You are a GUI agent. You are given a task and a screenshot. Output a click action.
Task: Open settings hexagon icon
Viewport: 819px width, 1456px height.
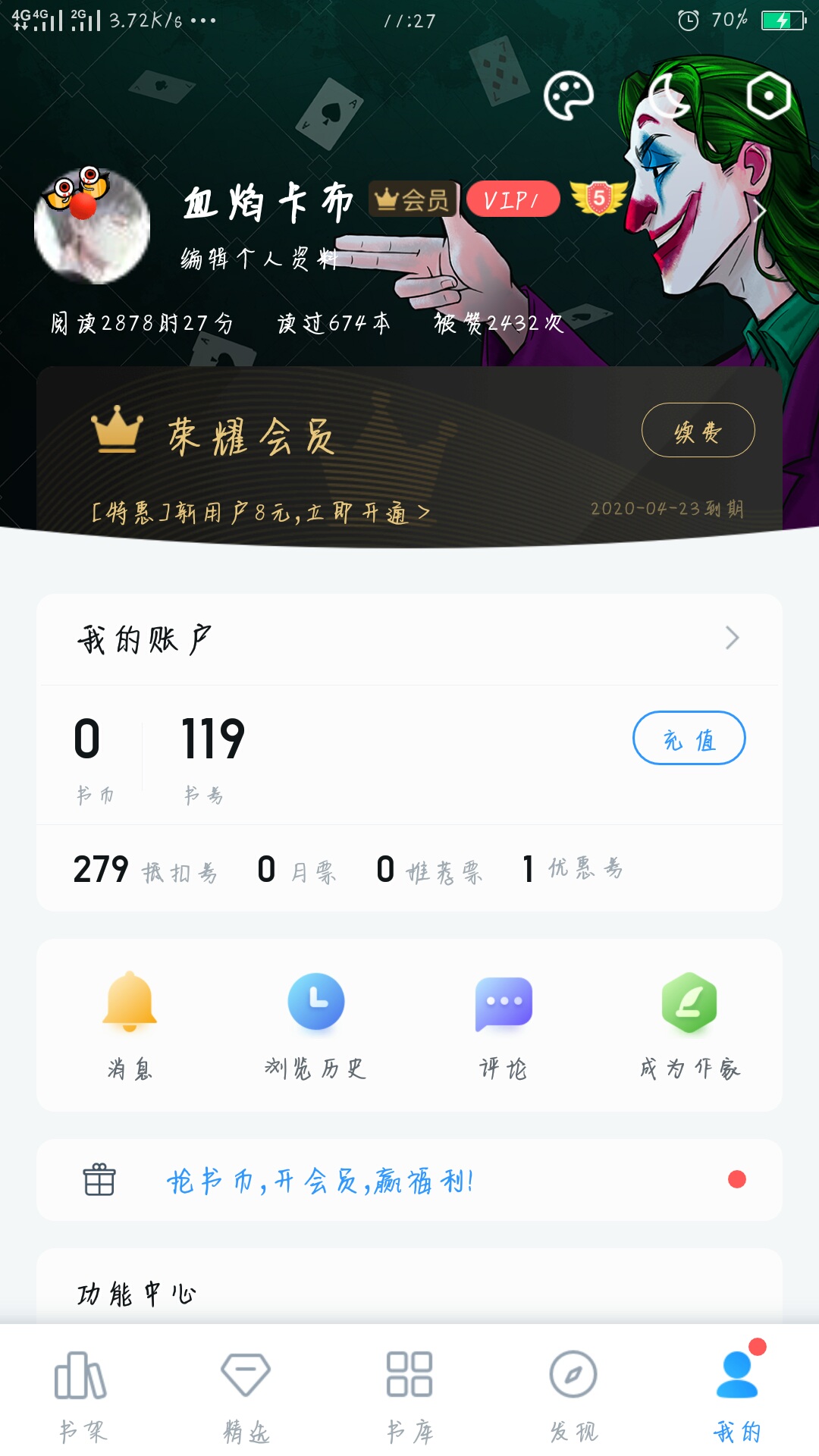769,96
